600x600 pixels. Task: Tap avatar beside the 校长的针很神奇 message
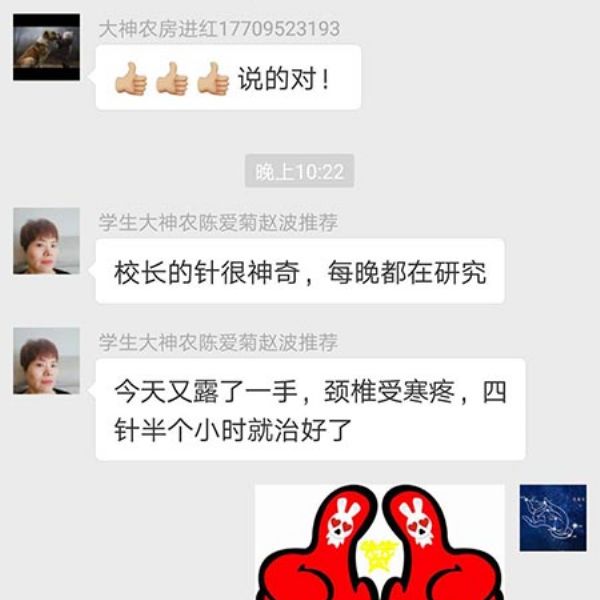tap(46, 241)
